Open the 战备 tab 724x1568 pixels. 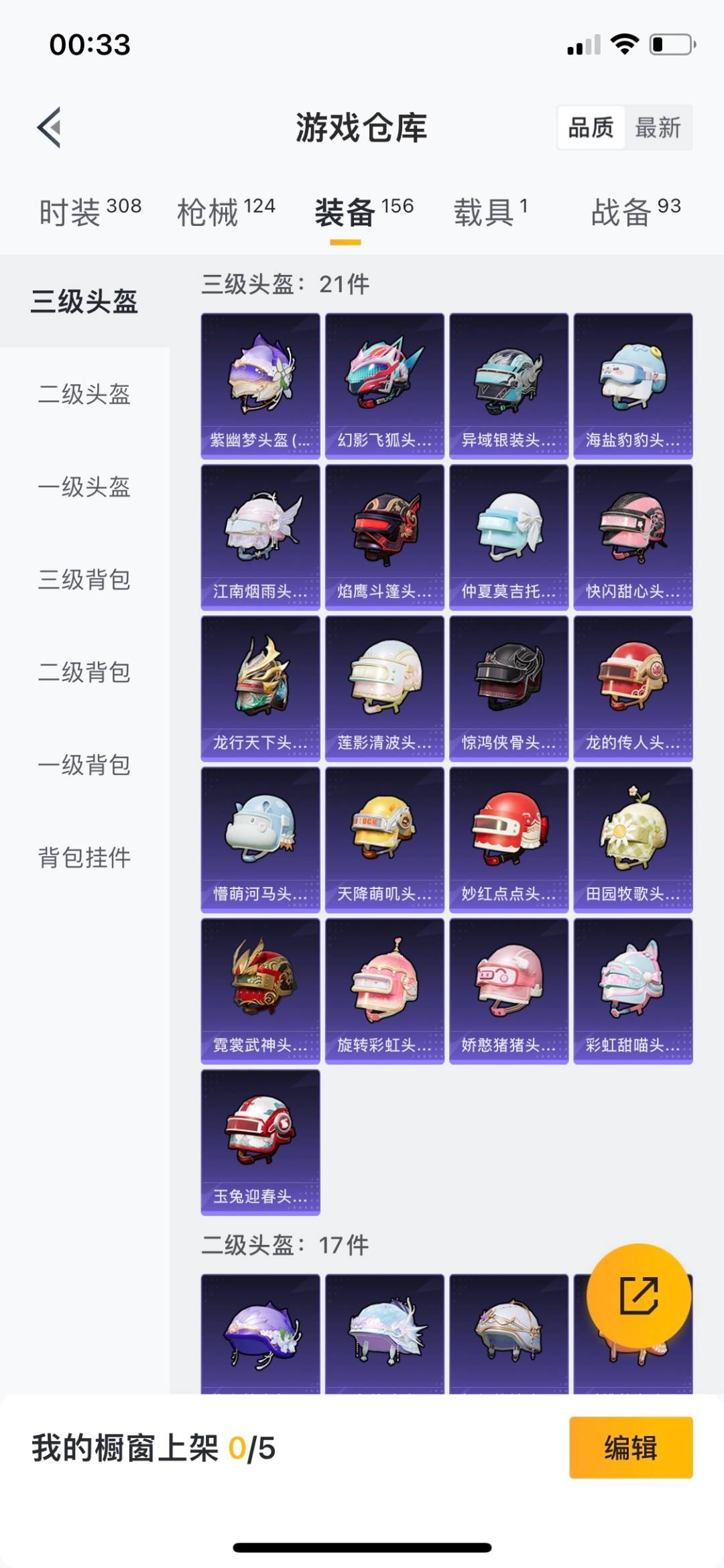coord(635,212)
